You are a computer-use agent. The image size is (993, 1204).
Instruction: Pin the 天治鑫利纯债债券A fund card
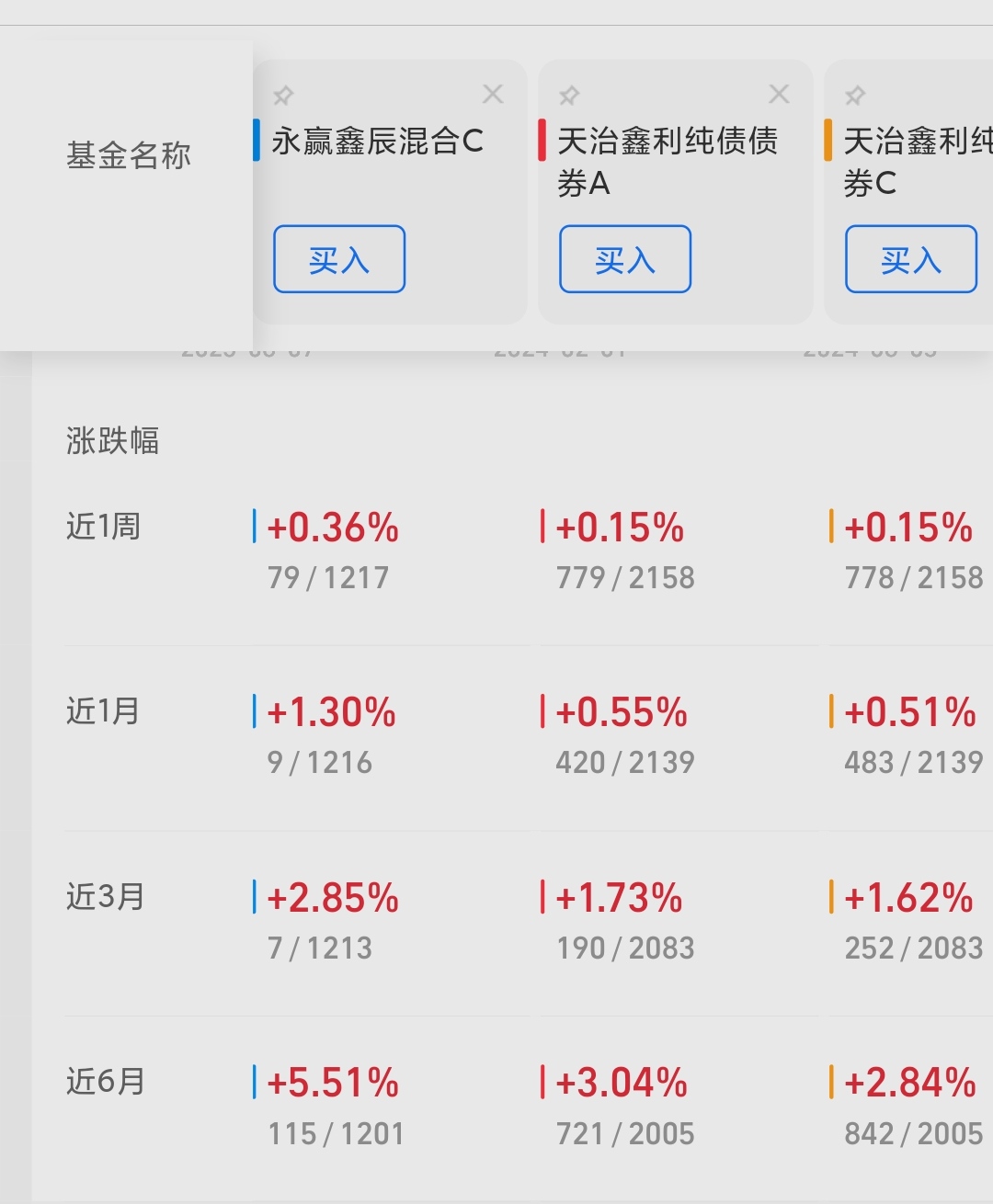(x=570, y=95)
